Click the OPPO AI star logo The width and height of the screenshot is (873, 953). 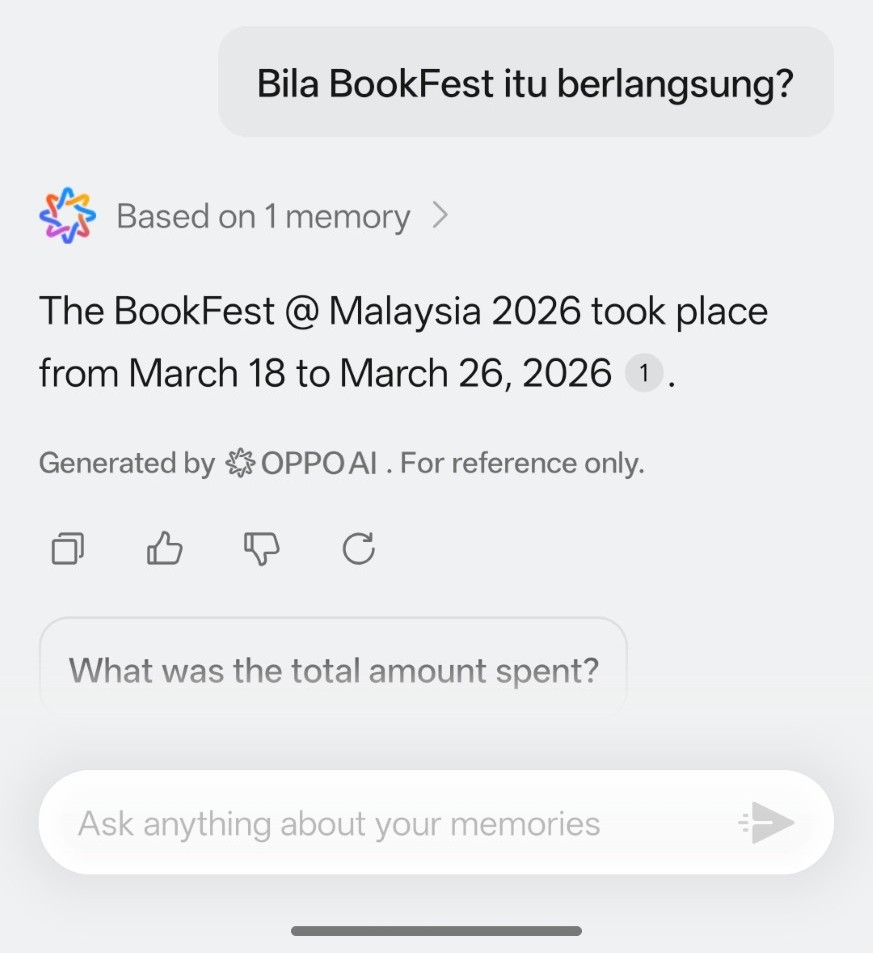click(x=66, y=215)
